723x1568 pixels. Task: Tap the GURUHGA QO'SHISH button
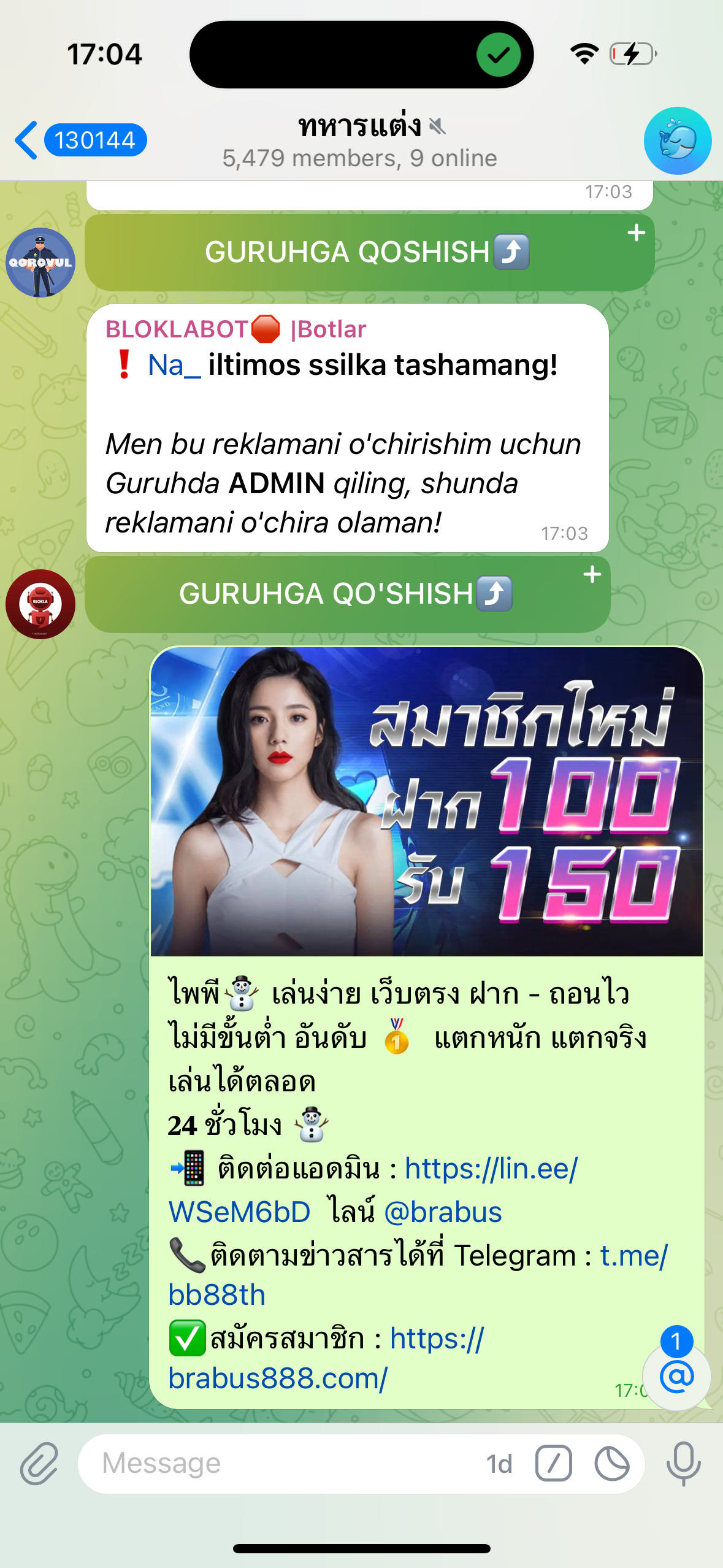point(347,594)
